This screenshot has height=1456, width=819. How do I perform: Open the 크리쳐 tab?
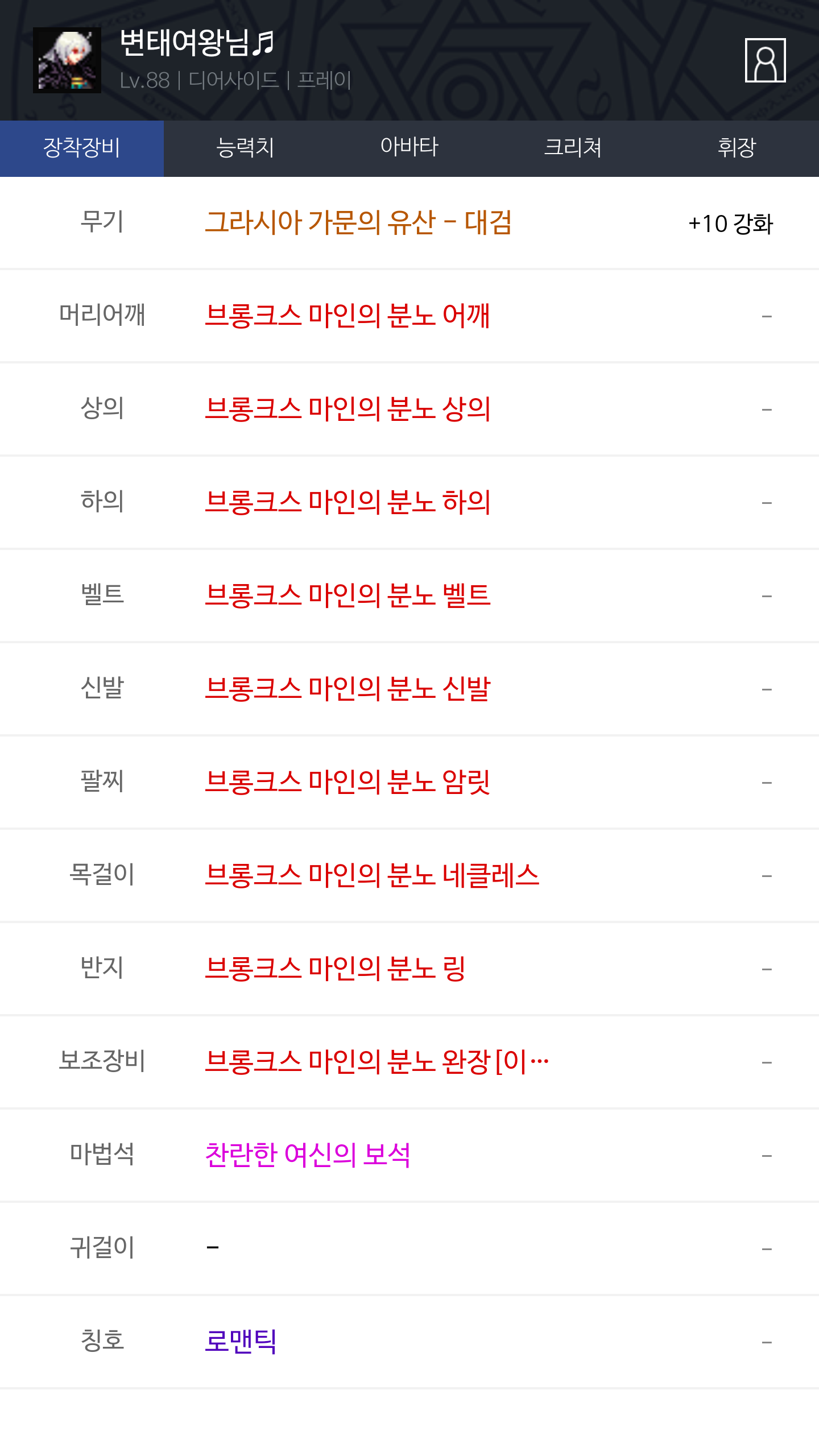pos(573,148)
